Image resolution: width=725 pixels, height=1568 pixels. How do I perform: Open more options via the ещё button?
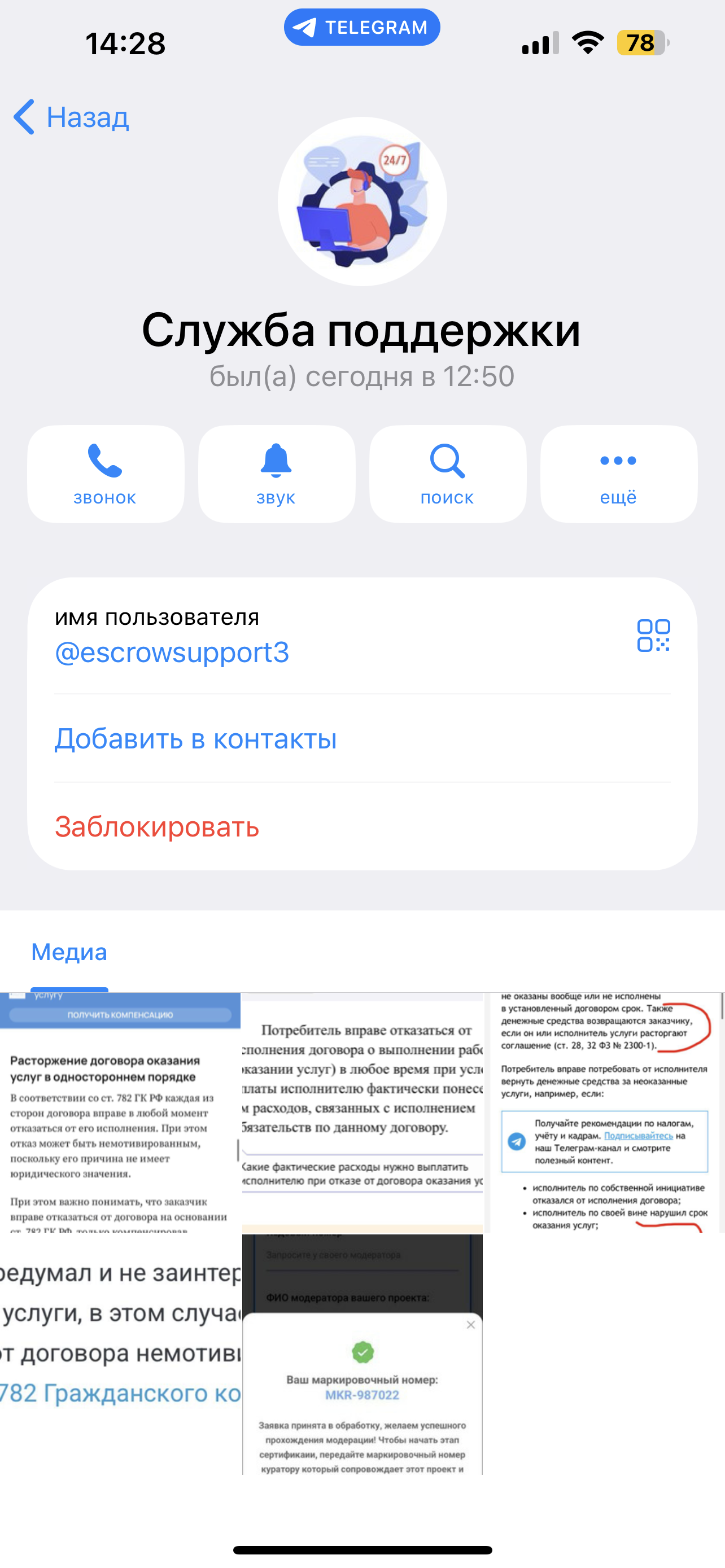tap(618, 474)
